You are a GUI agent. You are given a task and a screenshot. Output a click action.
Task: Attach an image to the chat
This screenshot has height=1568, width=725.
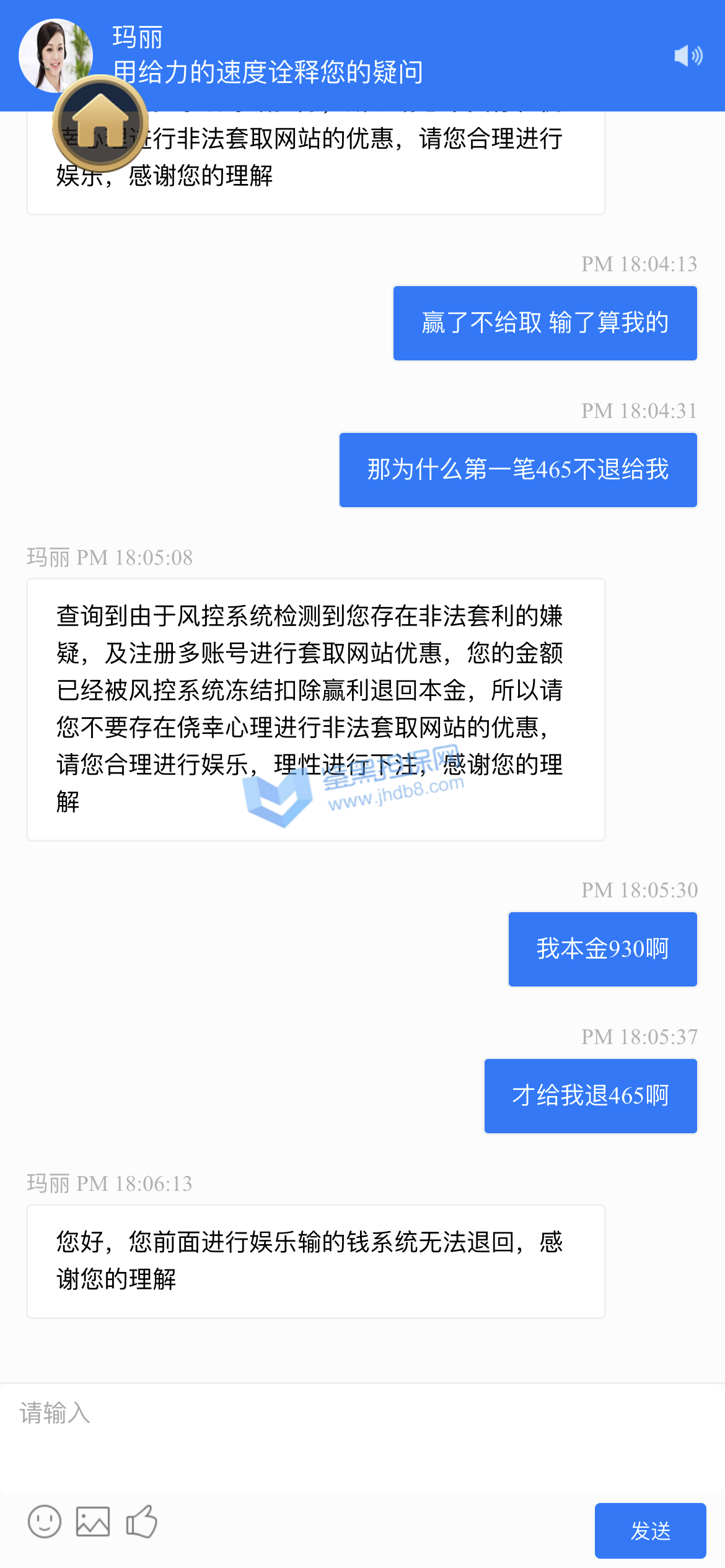coord(93,1522)
